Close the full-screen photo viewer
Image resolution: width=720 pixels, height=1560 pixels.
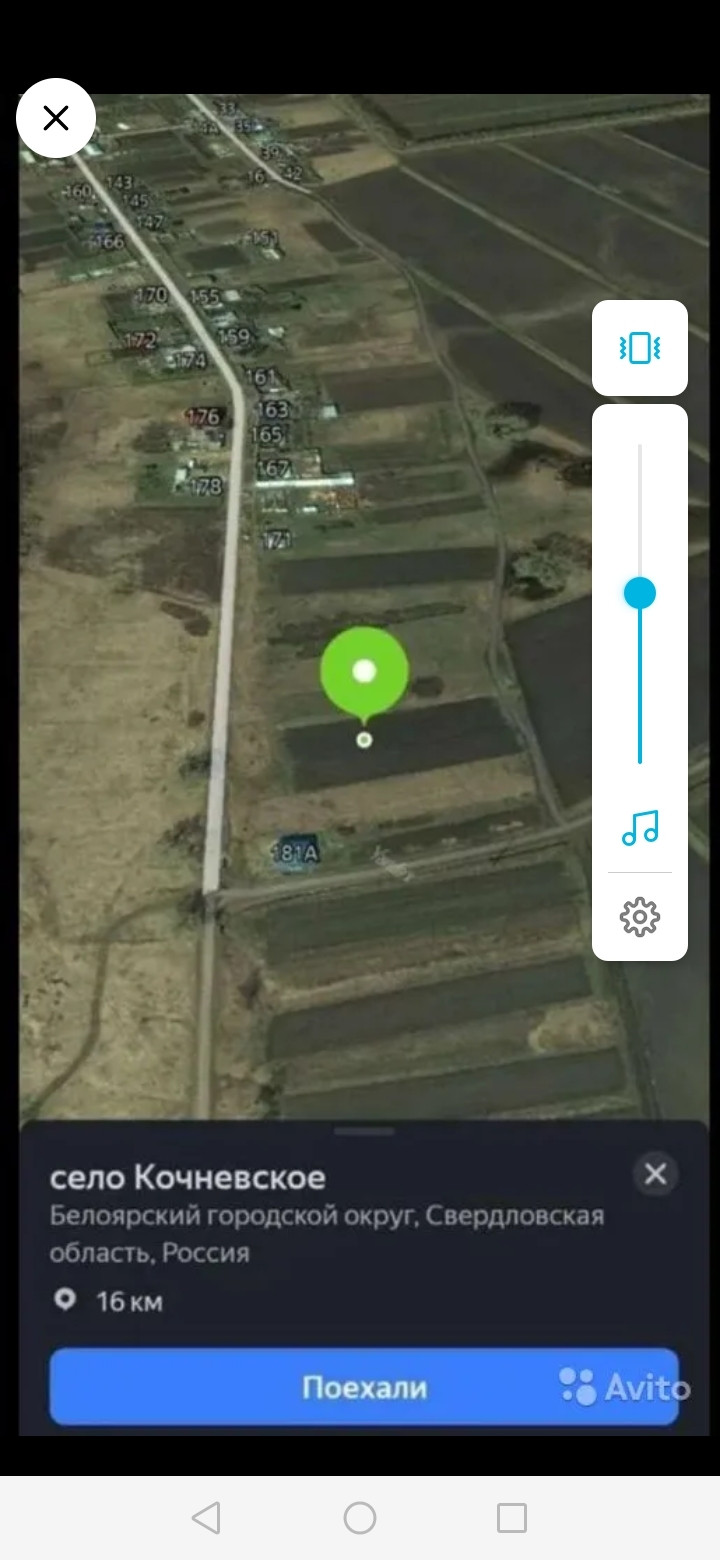tap(56, 119)
